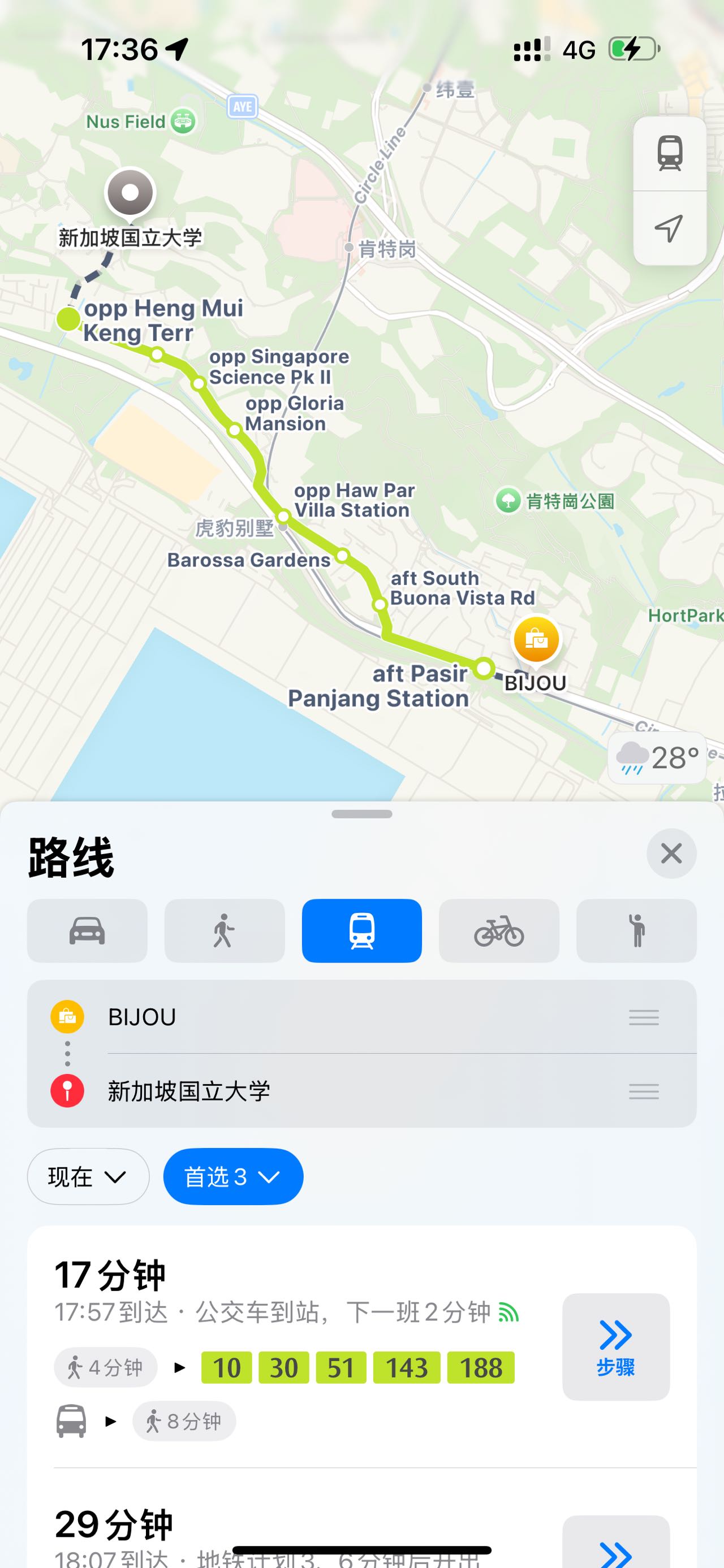View 步骤 for the 17分钟 route

(x=615, y=1346)
